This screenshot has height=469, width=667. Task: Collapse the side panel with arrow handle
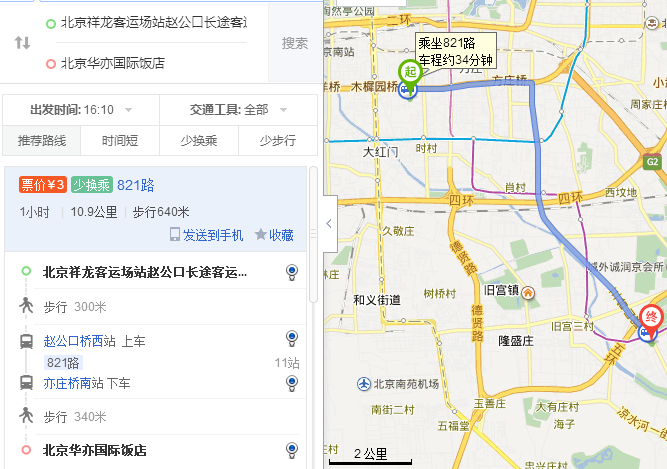(x=331, y=224)
